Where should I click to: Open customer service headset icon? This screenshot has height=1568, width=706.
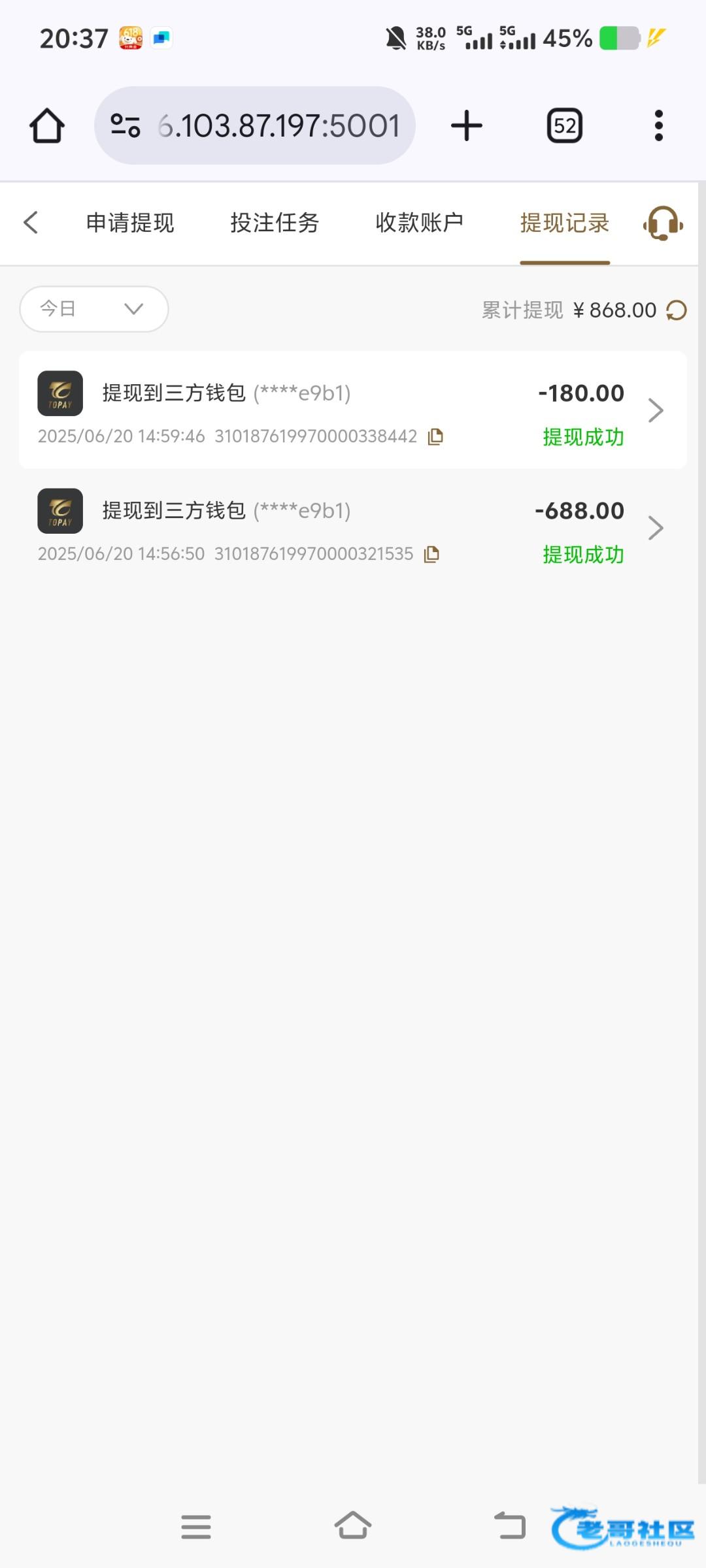(663, 223)
